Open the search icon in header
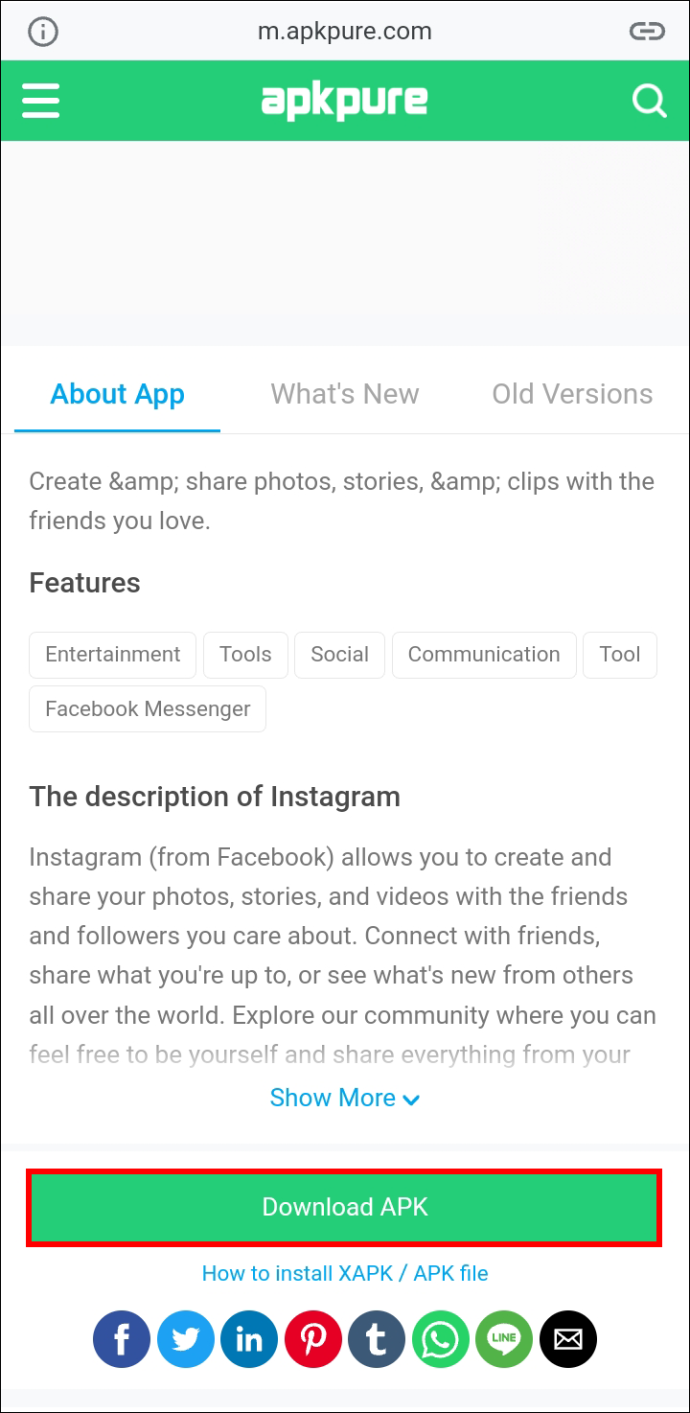This screenshot has width=690, height=1413. coord(649,101)
